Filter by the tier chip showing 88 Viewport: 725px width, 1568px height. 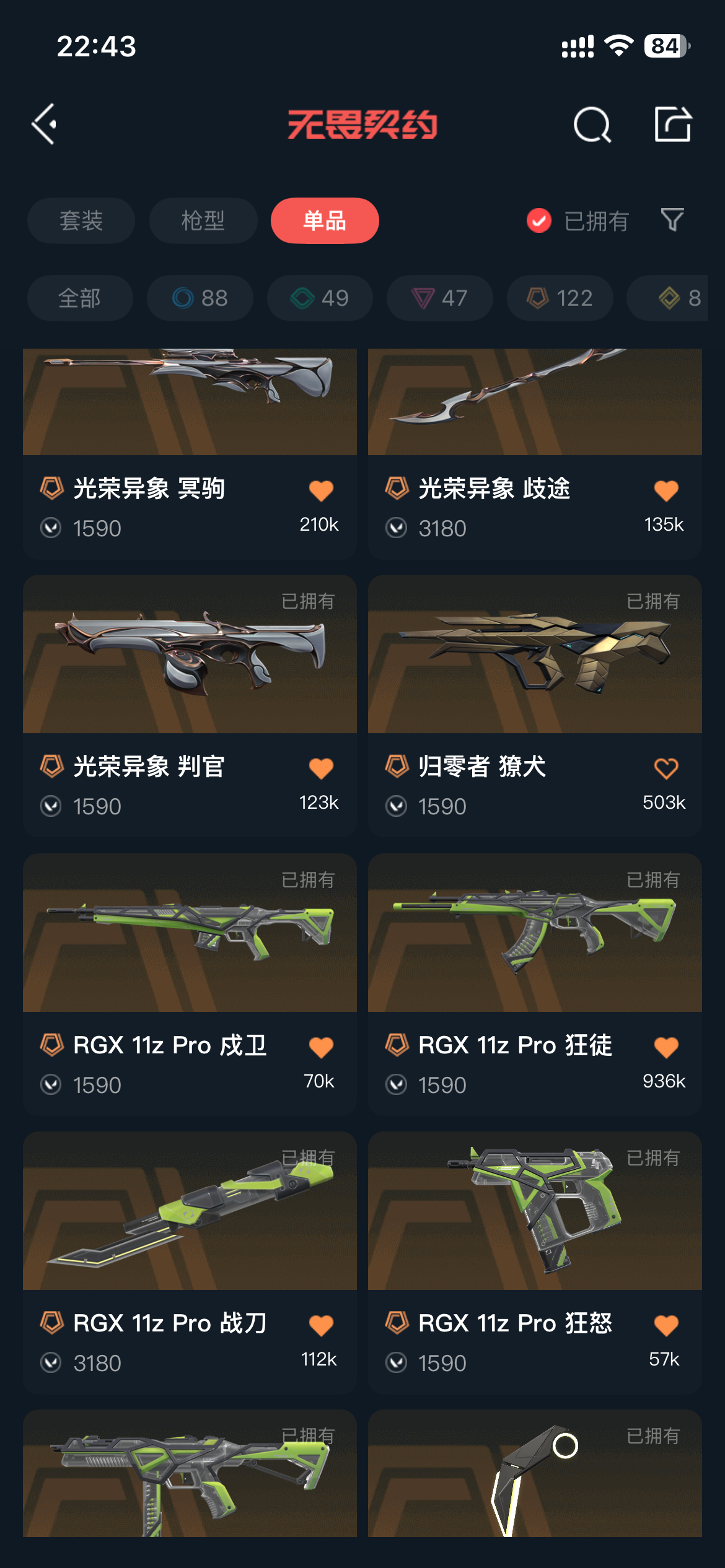tap(200, 298)
